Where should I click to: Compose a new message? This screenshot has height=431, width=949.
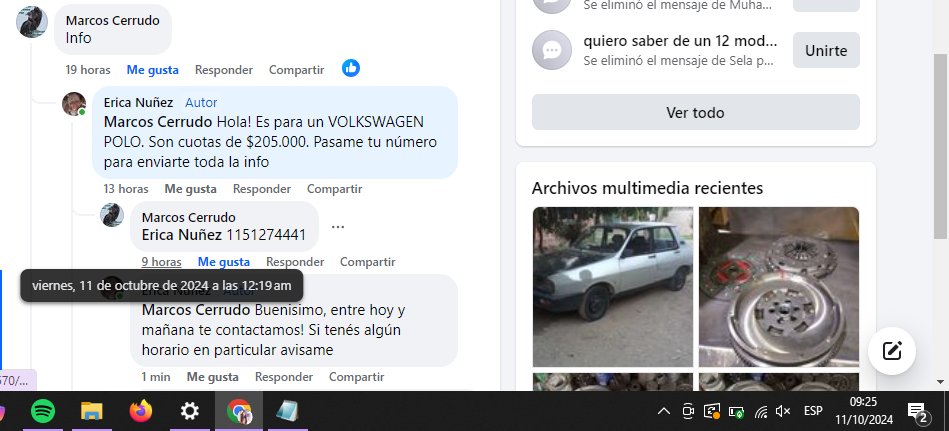[891, 351]
